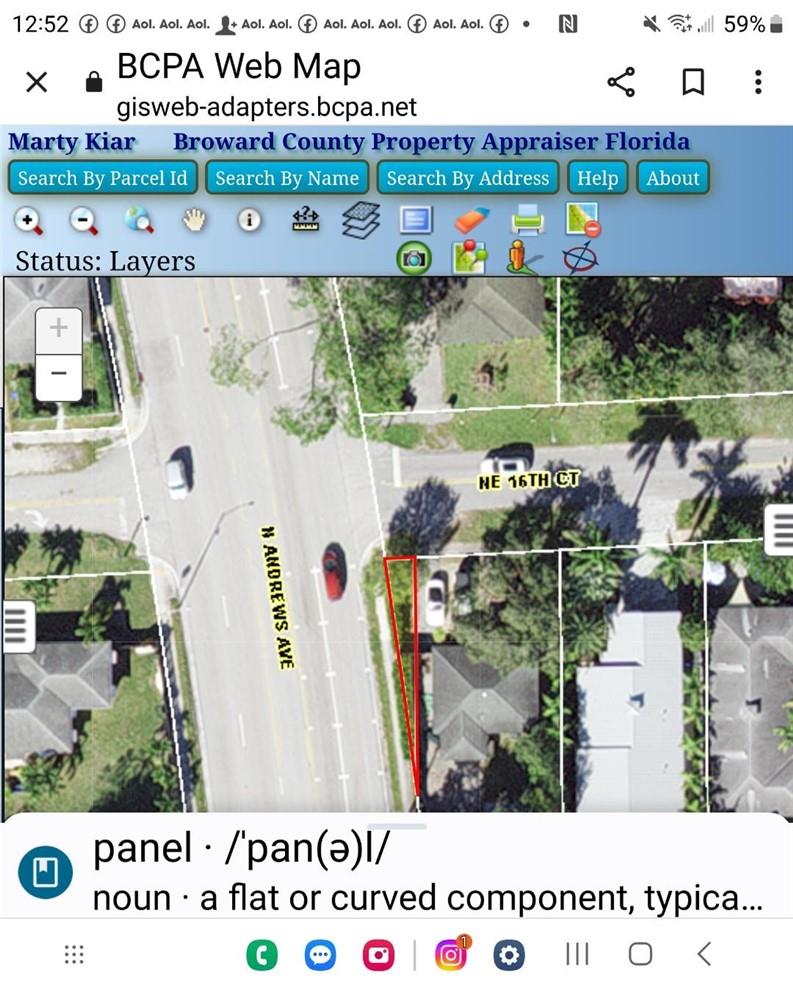
Task: Bookmark this page
Action: point(692,82)
